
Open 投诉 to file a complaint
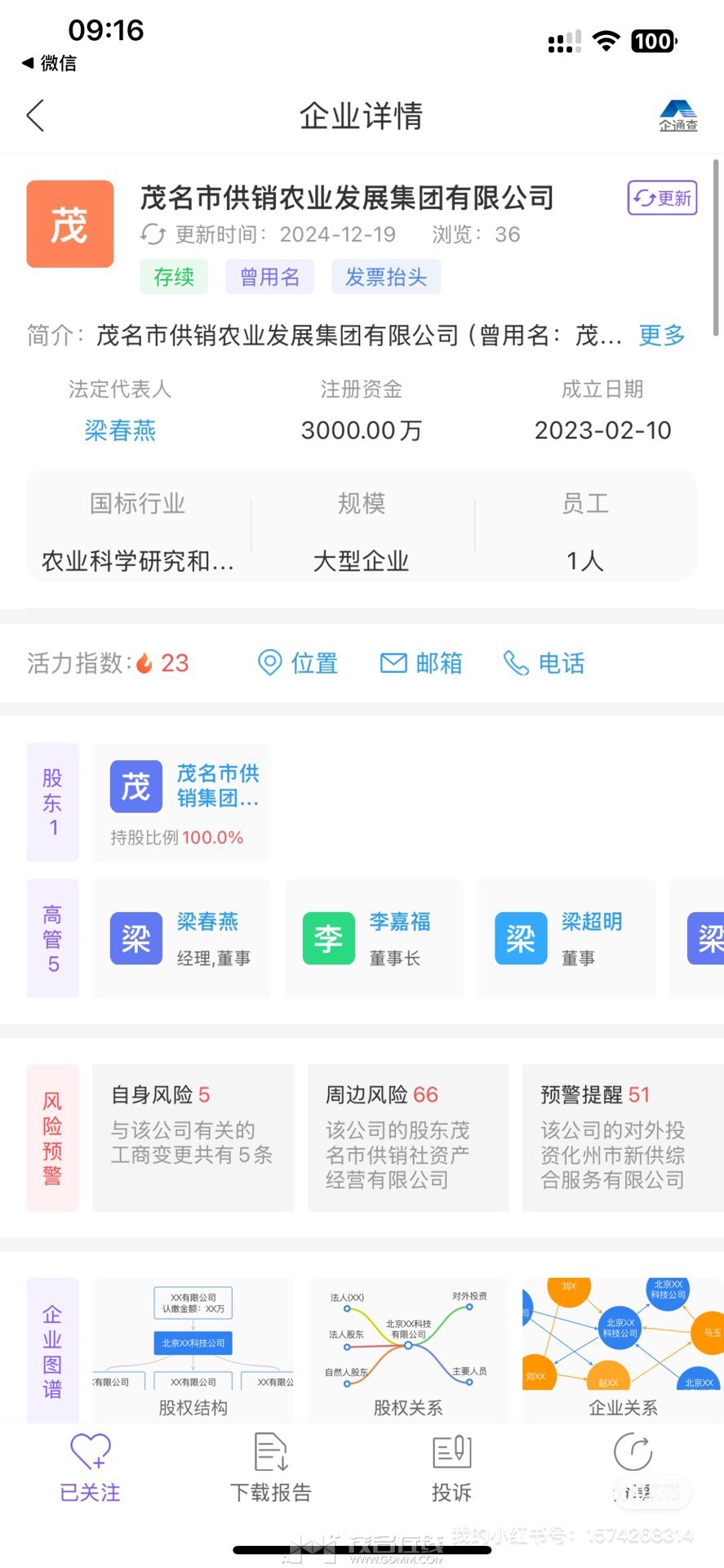451,1468
